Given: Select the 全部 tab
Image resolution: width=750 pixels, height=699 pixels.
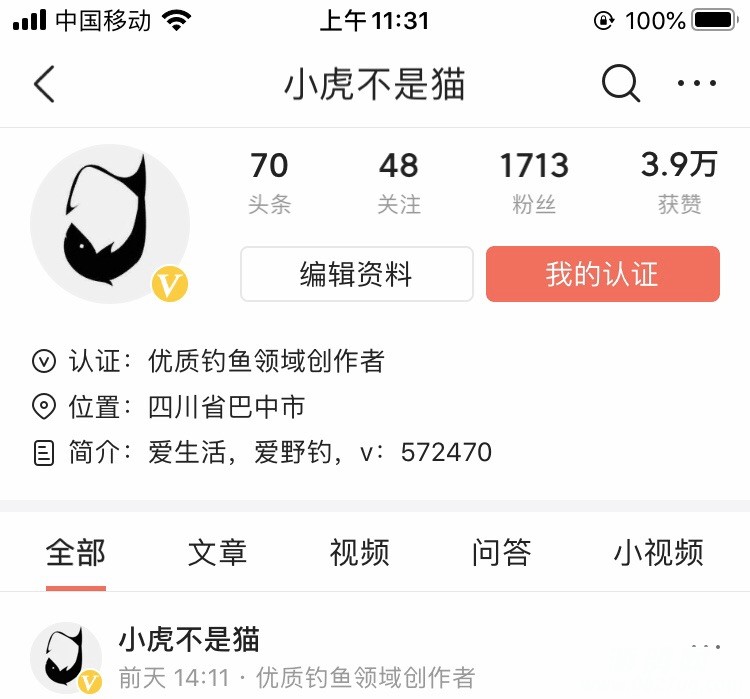Looking at the screenshot, I should (76, 552).
